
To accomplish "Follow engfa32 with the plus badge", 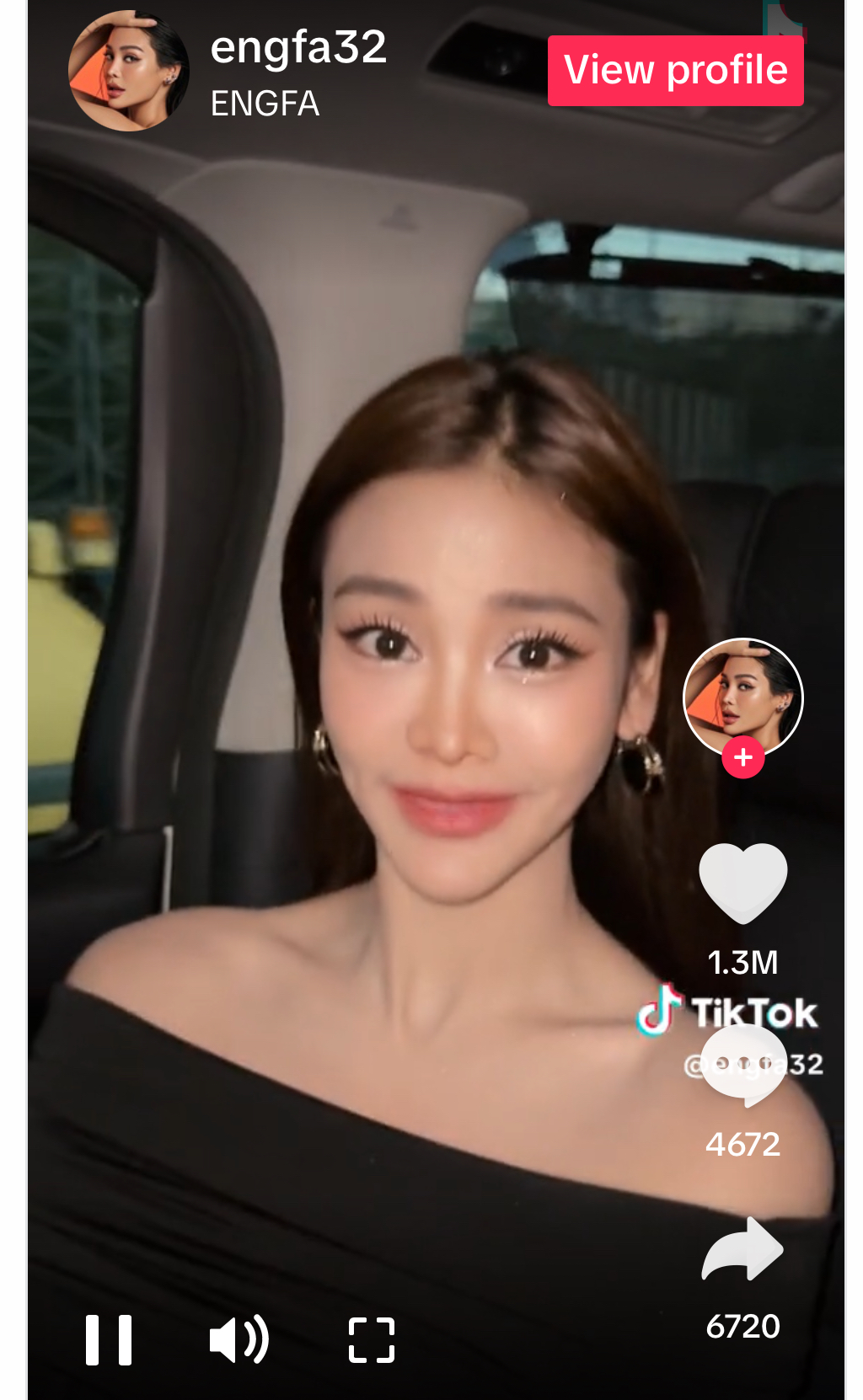I will (x=742, y=757).
